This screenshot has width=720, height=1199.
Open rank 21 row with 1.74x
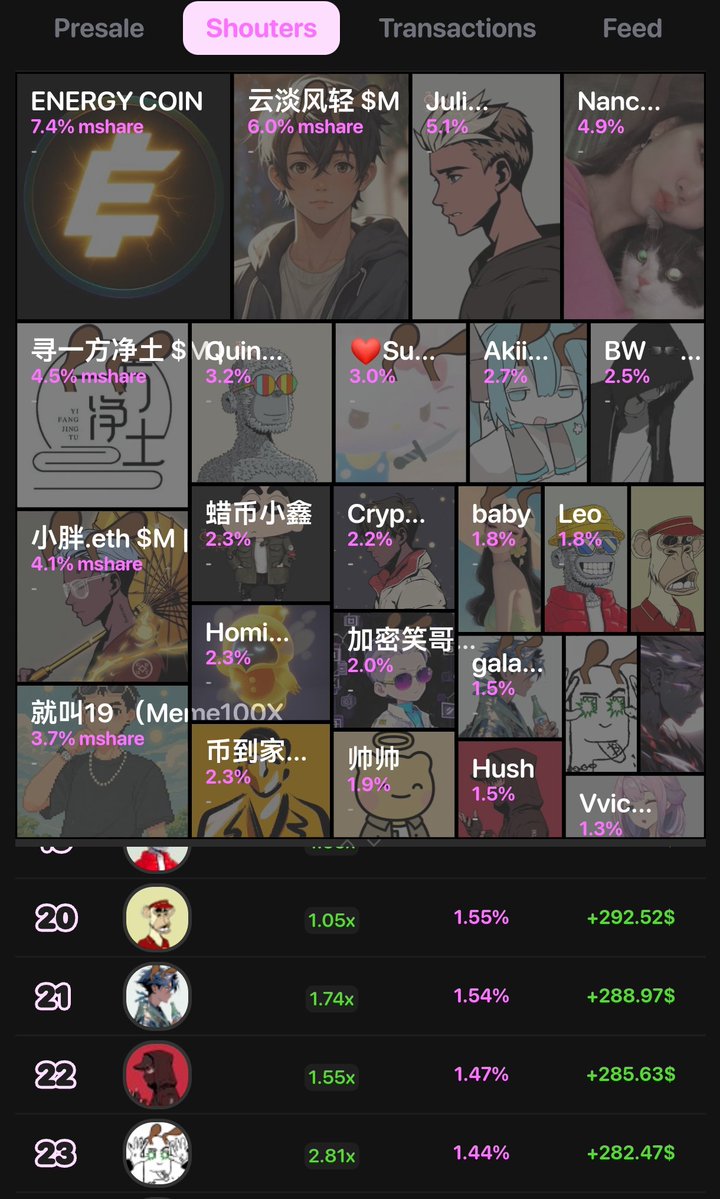click(360, 996)
